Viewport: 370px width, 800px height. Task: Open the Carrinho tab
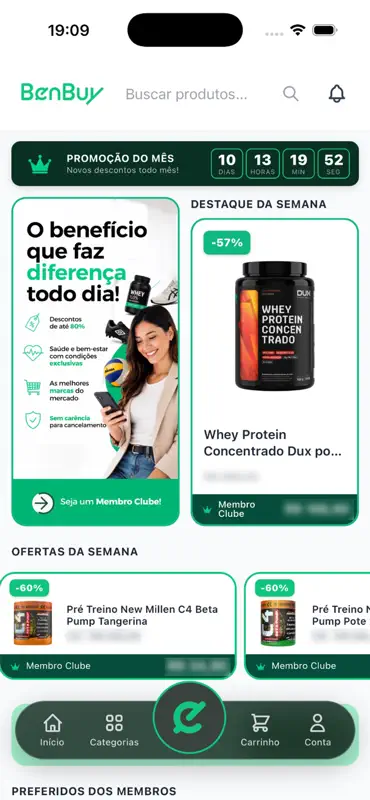(x=260, y=730)
